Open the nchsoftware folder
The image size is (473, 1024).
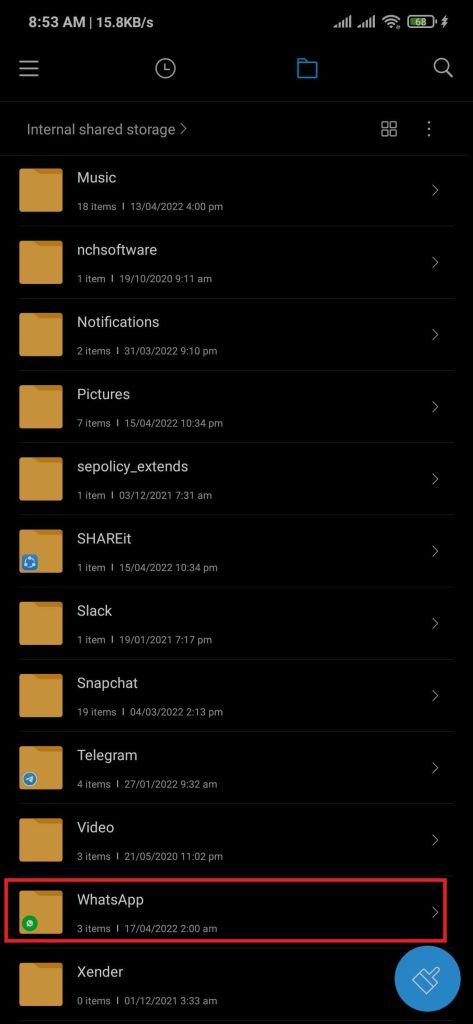tap(236, 263)
